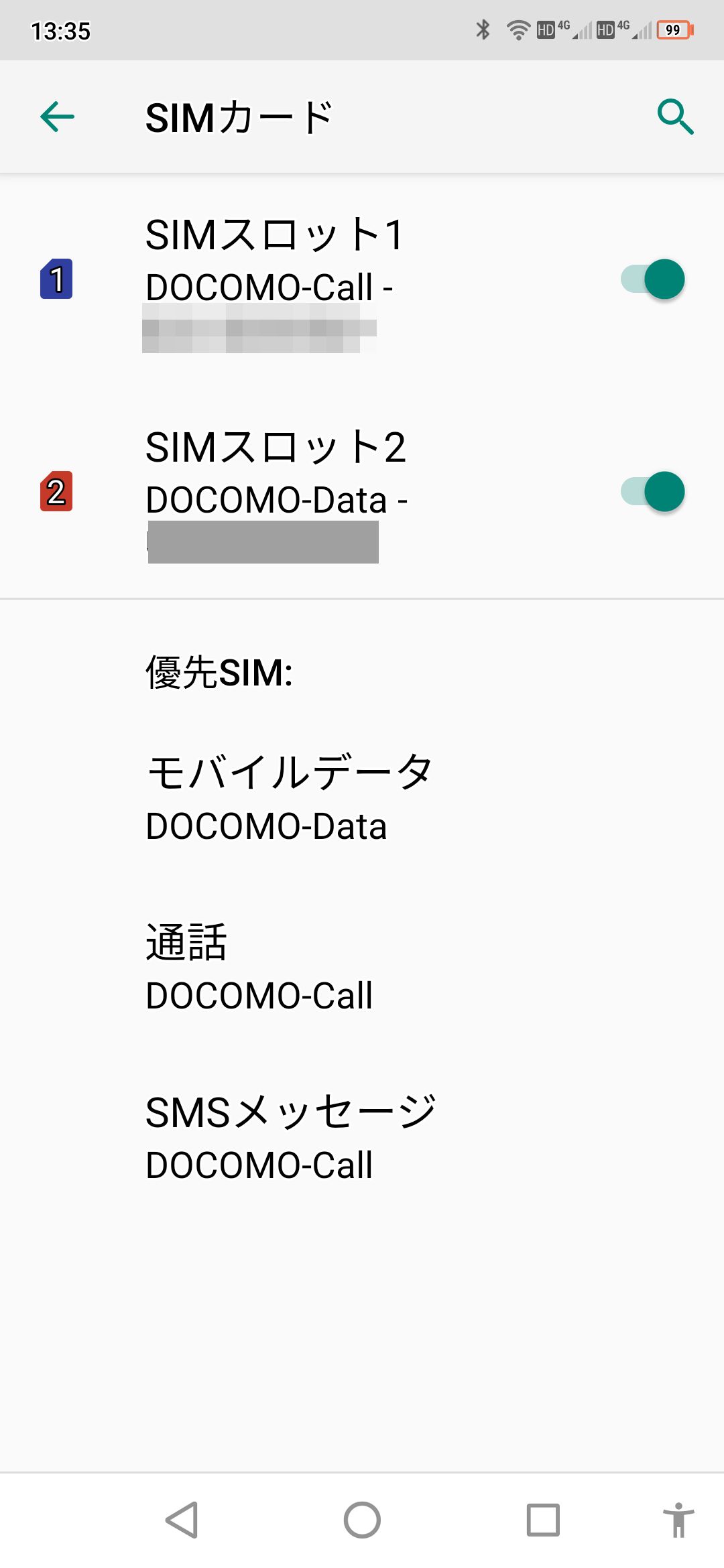The height and width of the screenshot is (1568, 724).
Task: Select preferred SIM for 通話
Action: (x=362, y=967)
